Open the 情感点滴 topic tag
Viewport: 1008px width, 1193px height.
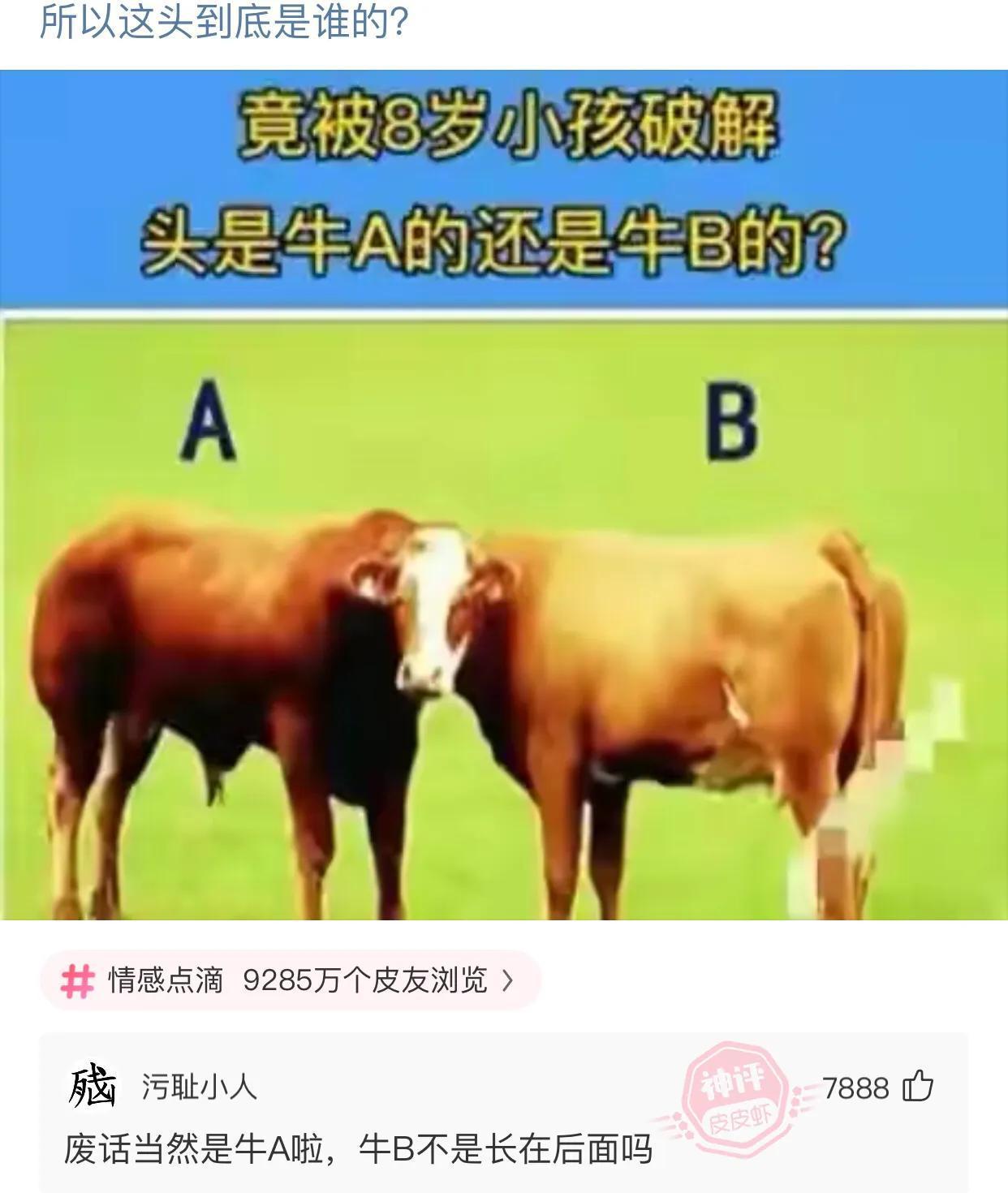(289, 980)
